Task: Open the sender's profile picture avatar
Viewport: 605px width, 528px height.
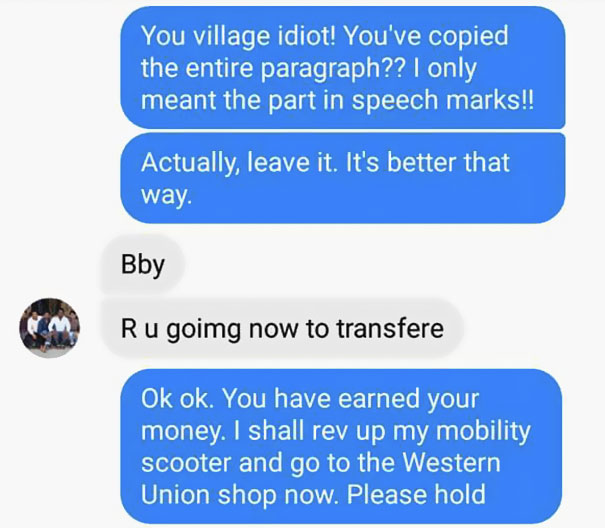Action: tap(50, 327)
